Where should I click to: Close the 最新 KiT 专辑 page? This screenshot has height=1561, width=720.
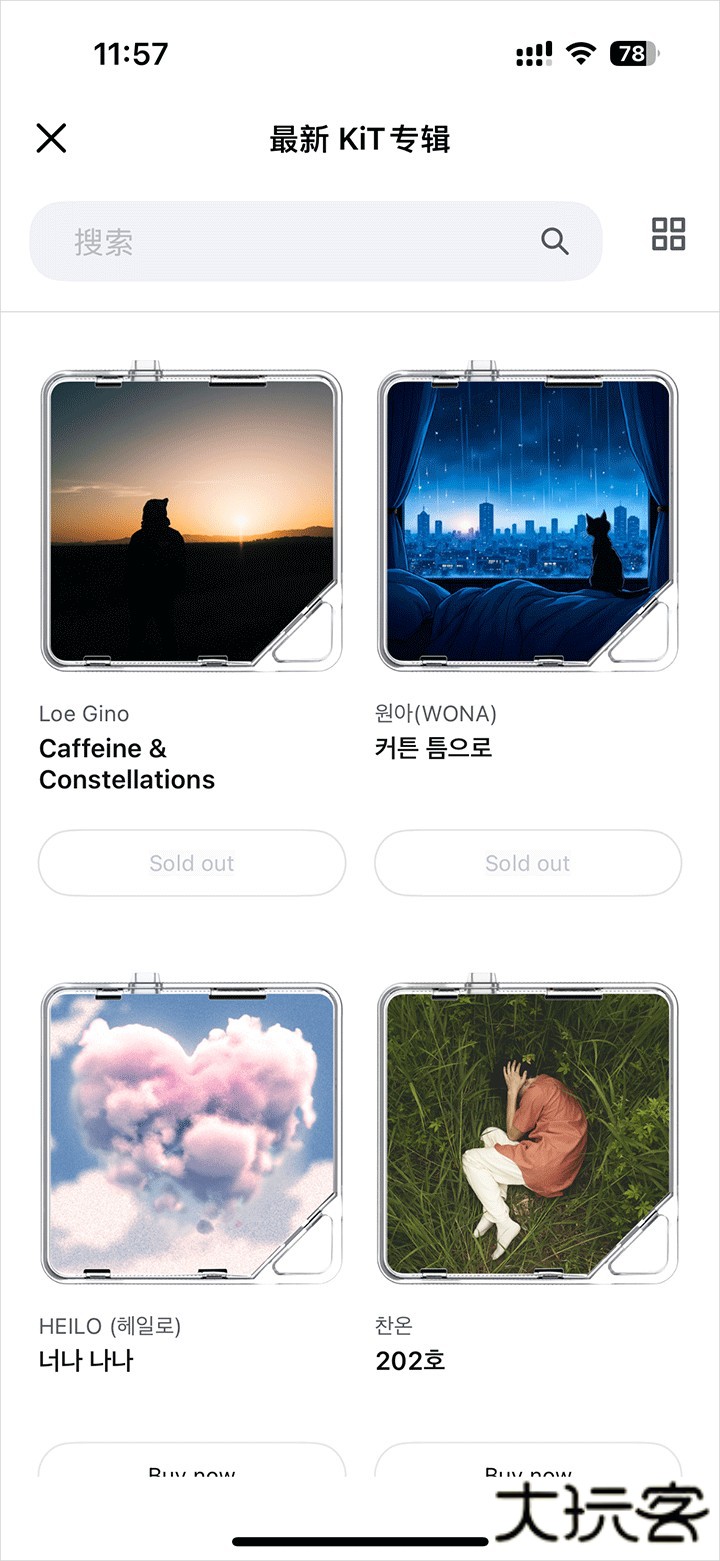click(51, 138)
